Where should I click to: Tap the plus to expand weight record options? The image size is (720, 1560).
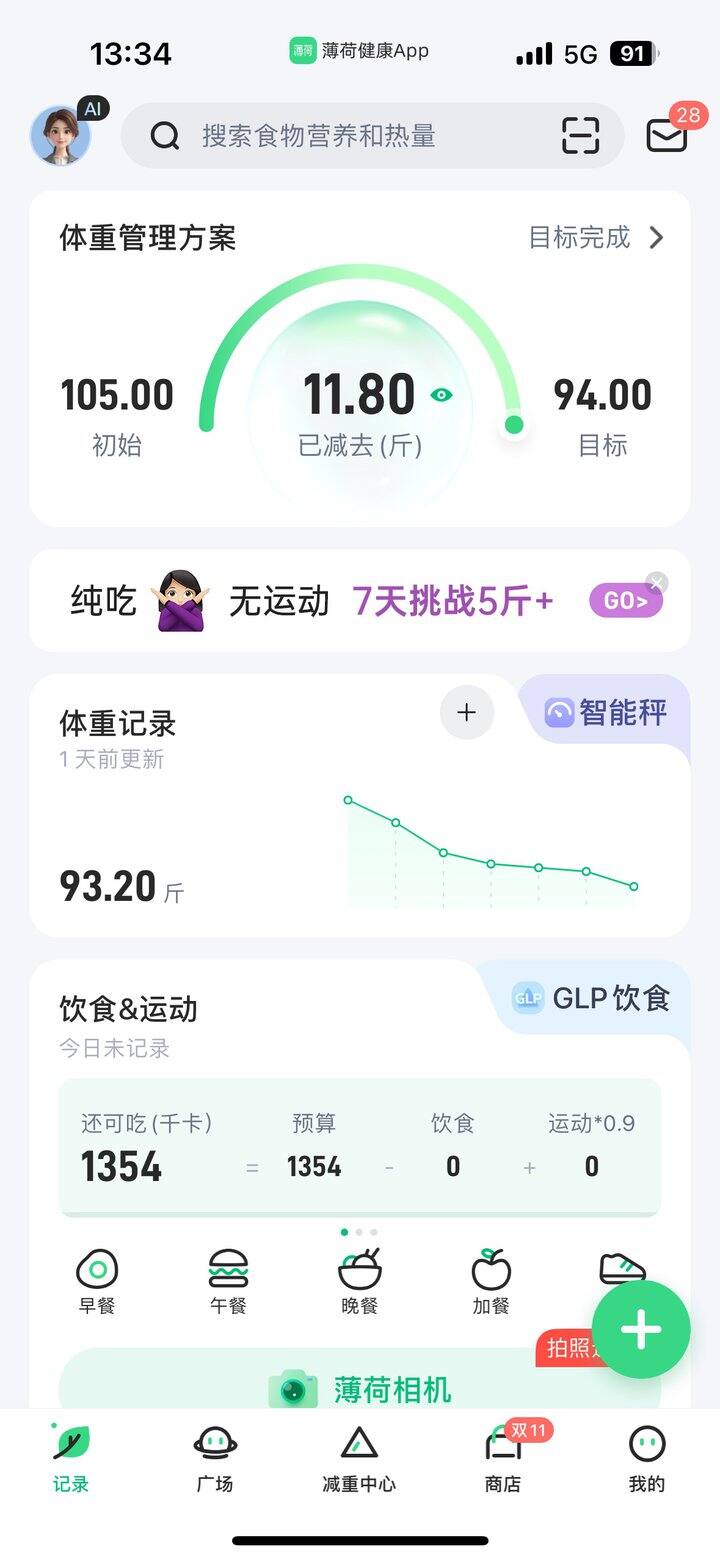(466, 712)
